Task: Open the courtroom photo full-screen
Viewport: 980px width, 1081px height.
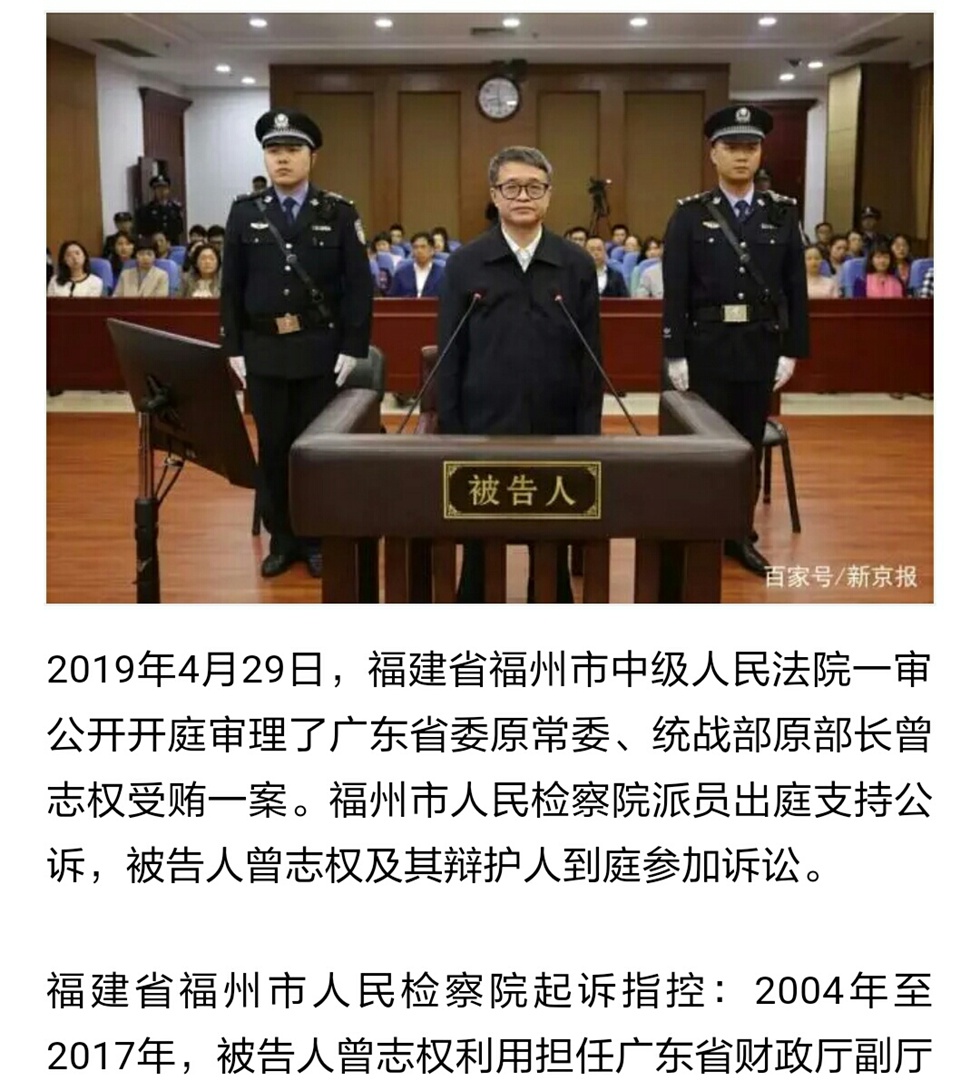Action: [490, 308]
